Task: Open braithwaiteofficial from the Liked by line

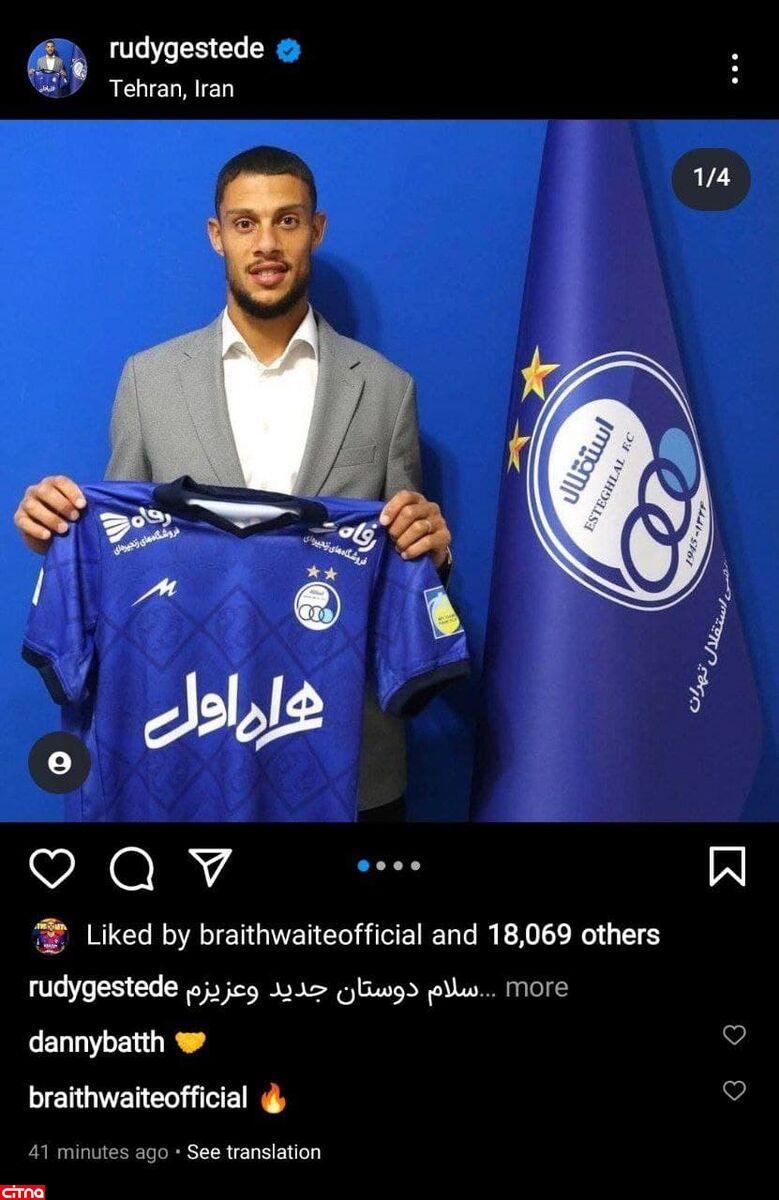Action: (310, 935)
